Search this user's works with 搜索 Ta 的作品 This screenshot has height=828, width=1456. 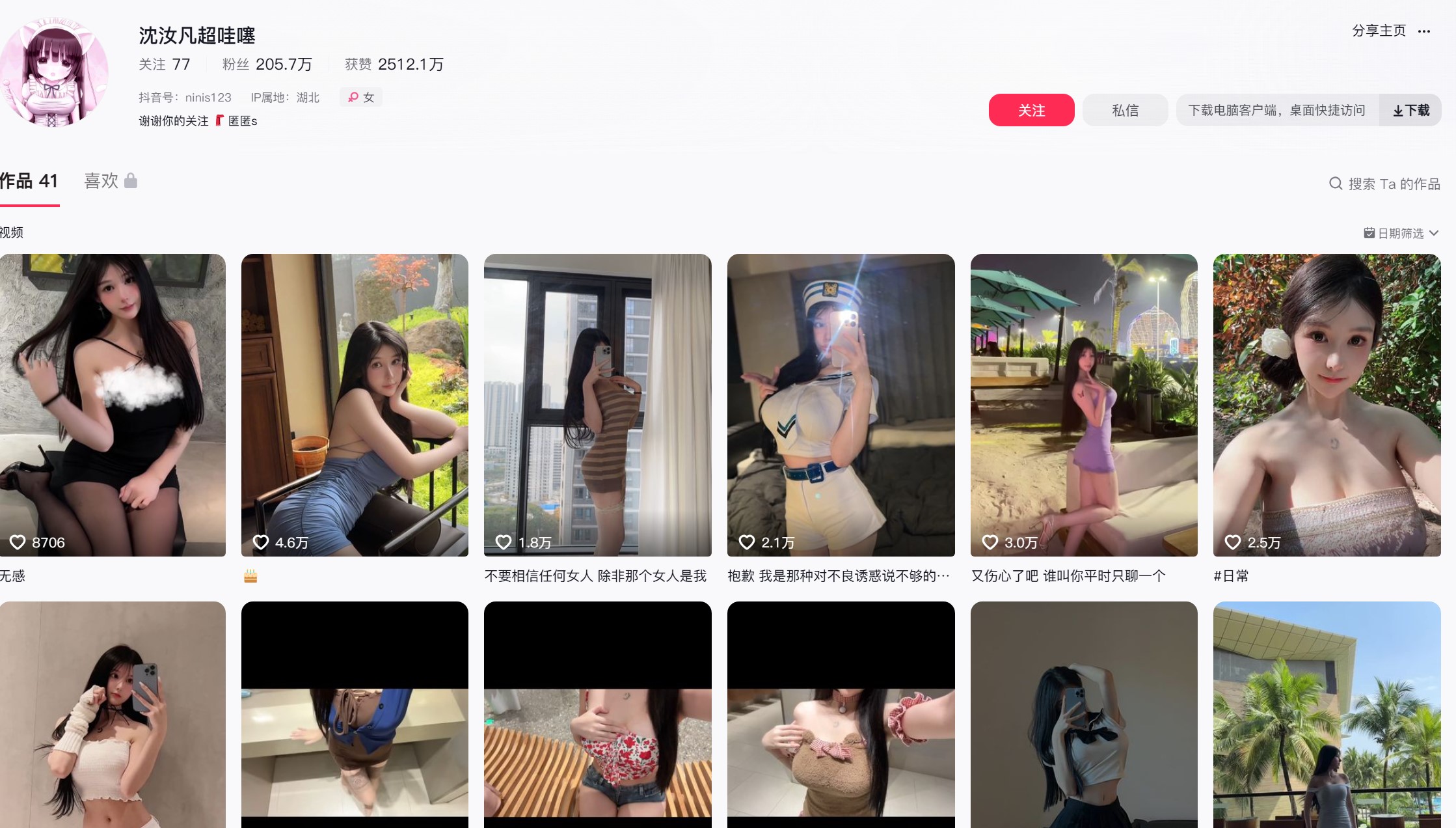[1384, 184]
